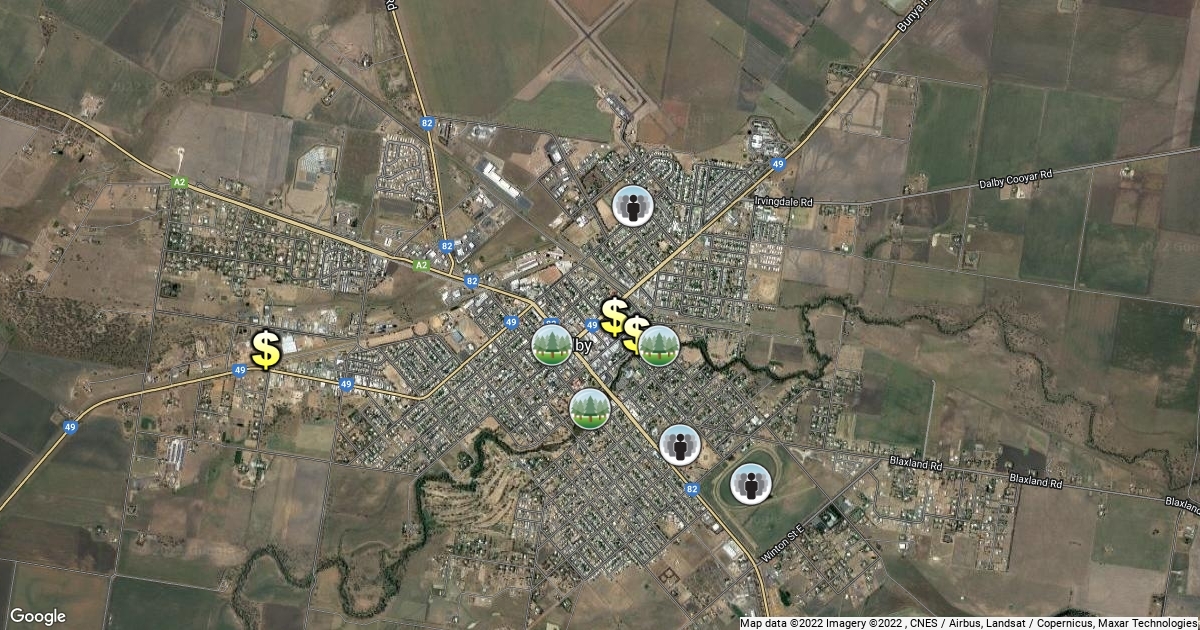Tap the lone dollar marker on the western highway

click(265, 350)
